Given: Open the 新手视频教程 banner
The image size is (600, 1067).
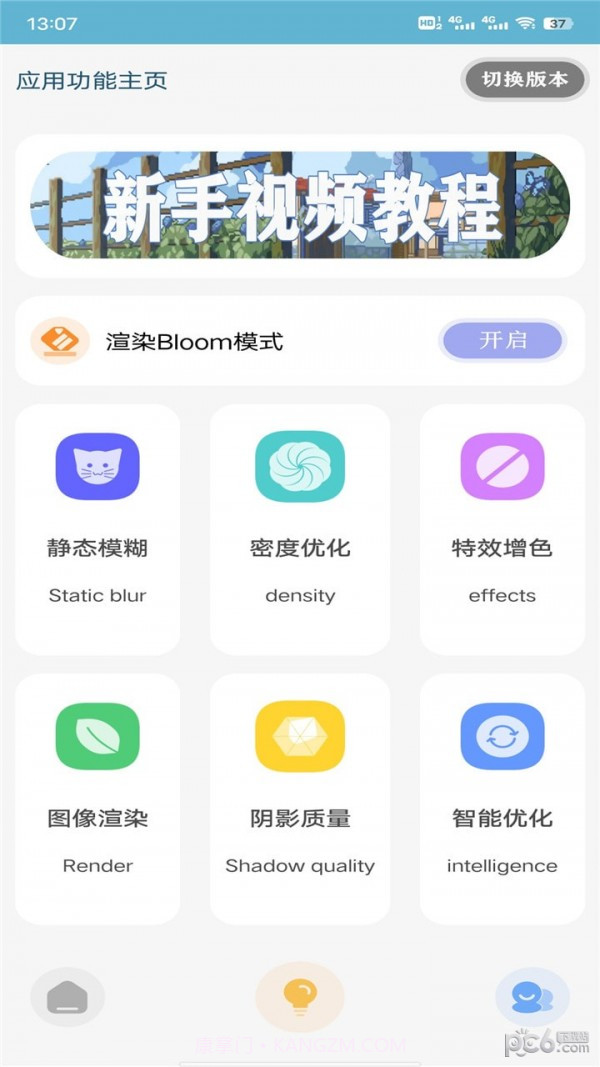Looking at the screenshot, I should 300,205.
